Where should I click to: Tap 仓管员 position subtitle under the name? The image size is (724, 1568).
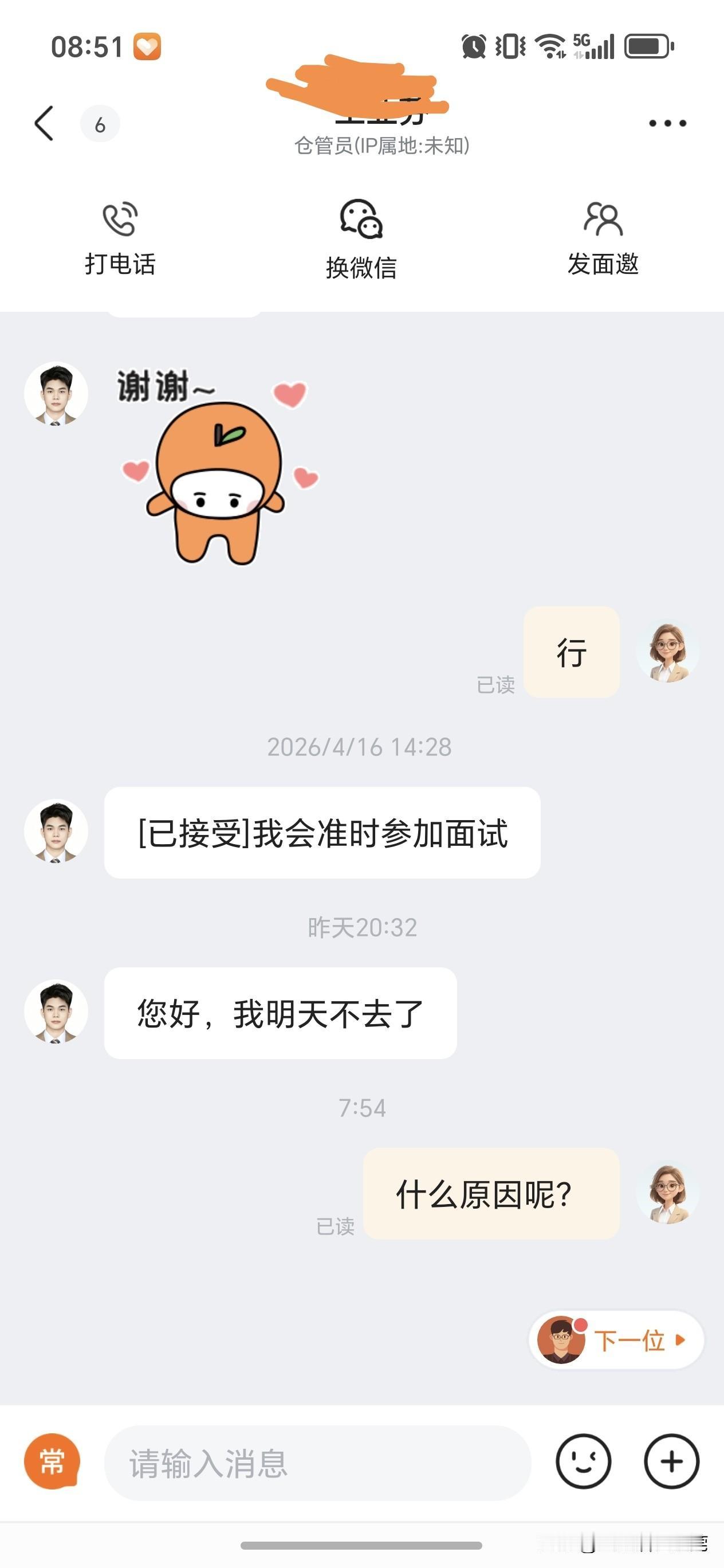click(381, 146)
